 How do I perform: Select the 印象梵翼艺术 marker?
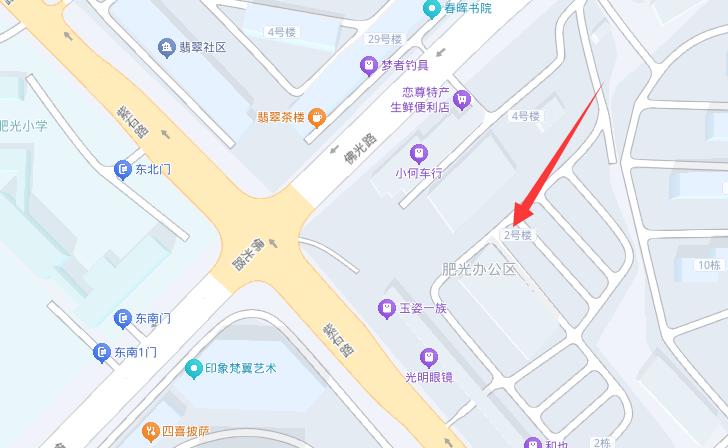193,369
